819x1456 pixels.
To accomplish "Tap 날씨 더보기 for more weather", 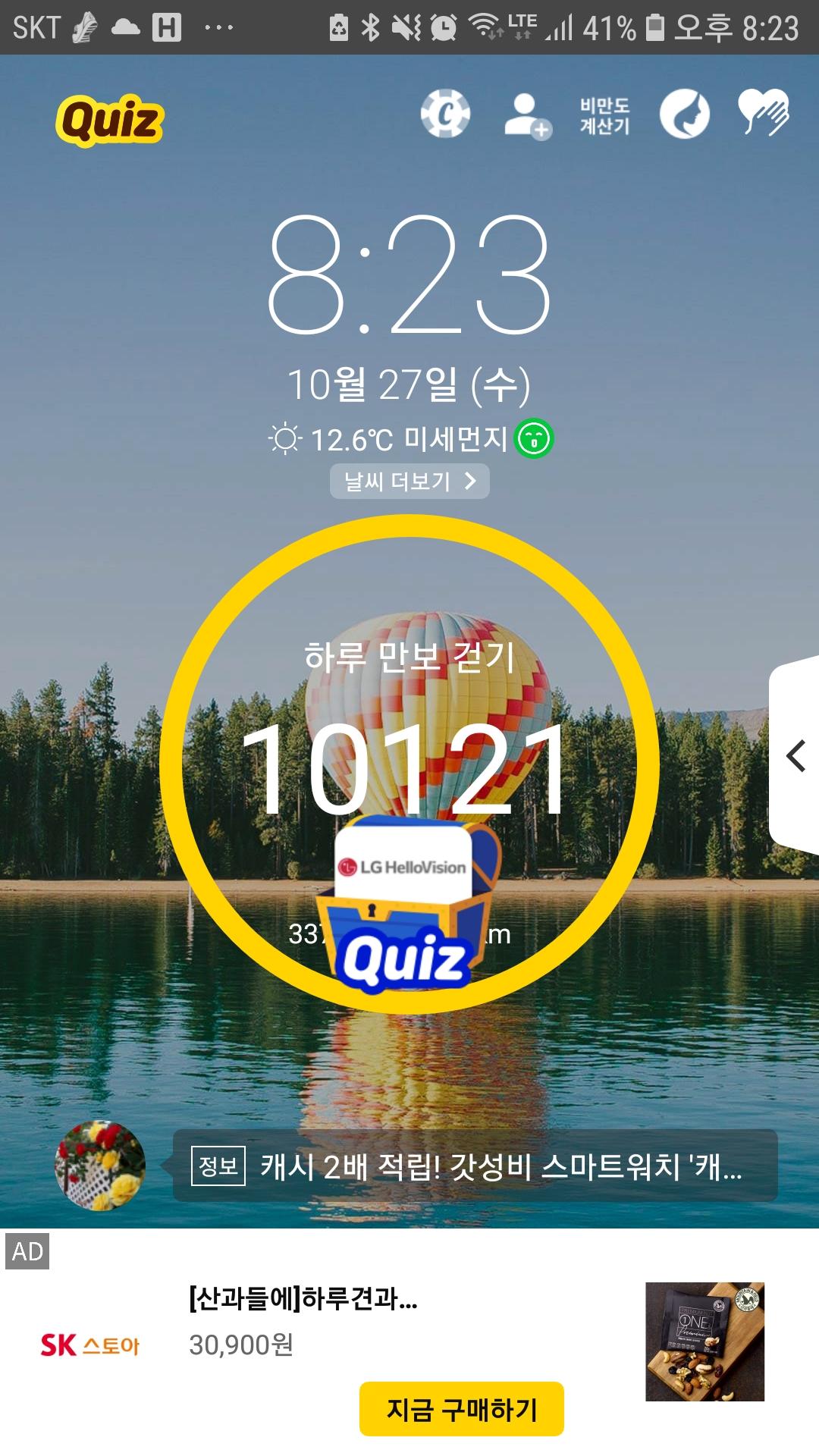I will point(409,482).
